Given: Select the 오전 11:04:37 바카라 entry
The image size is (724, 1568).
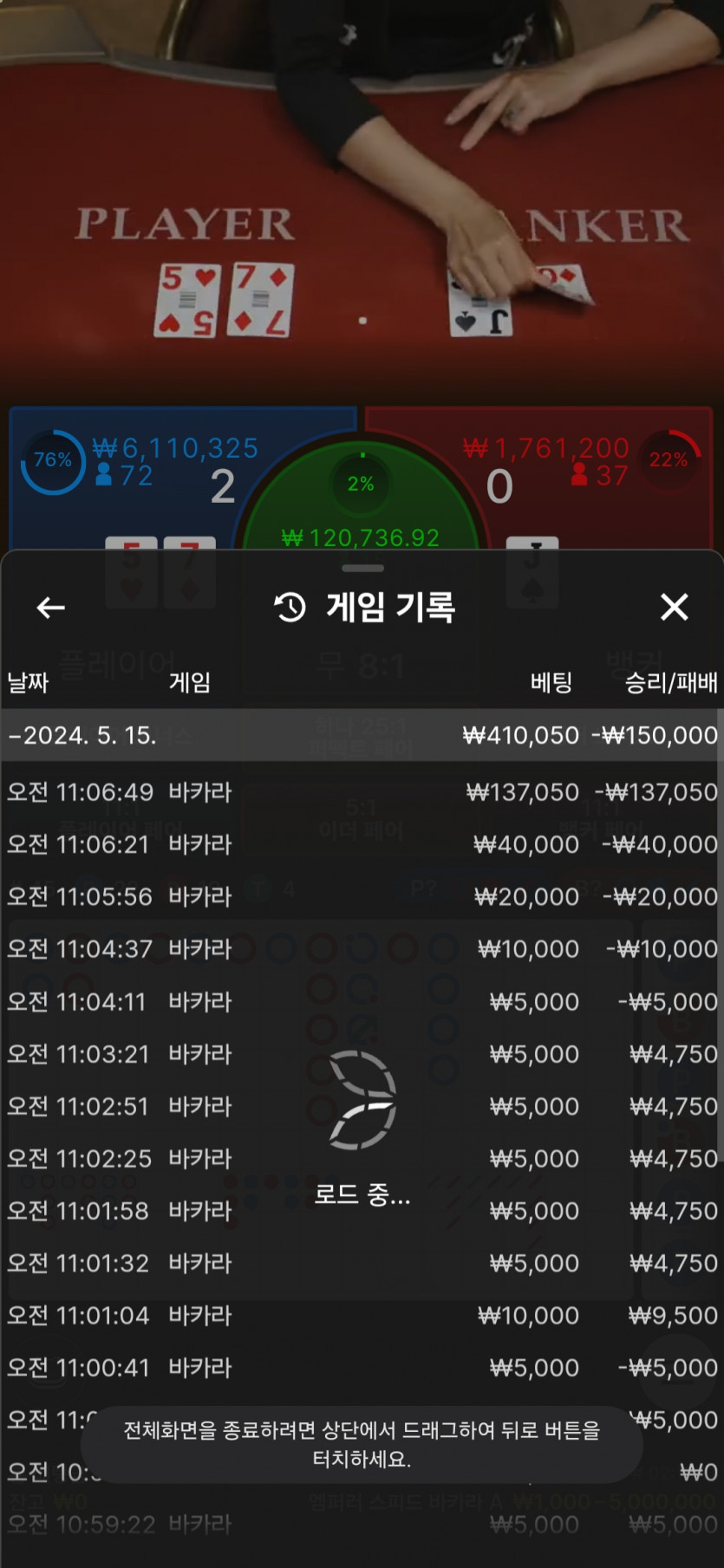Looking at the screenshot, I should 362,949.
